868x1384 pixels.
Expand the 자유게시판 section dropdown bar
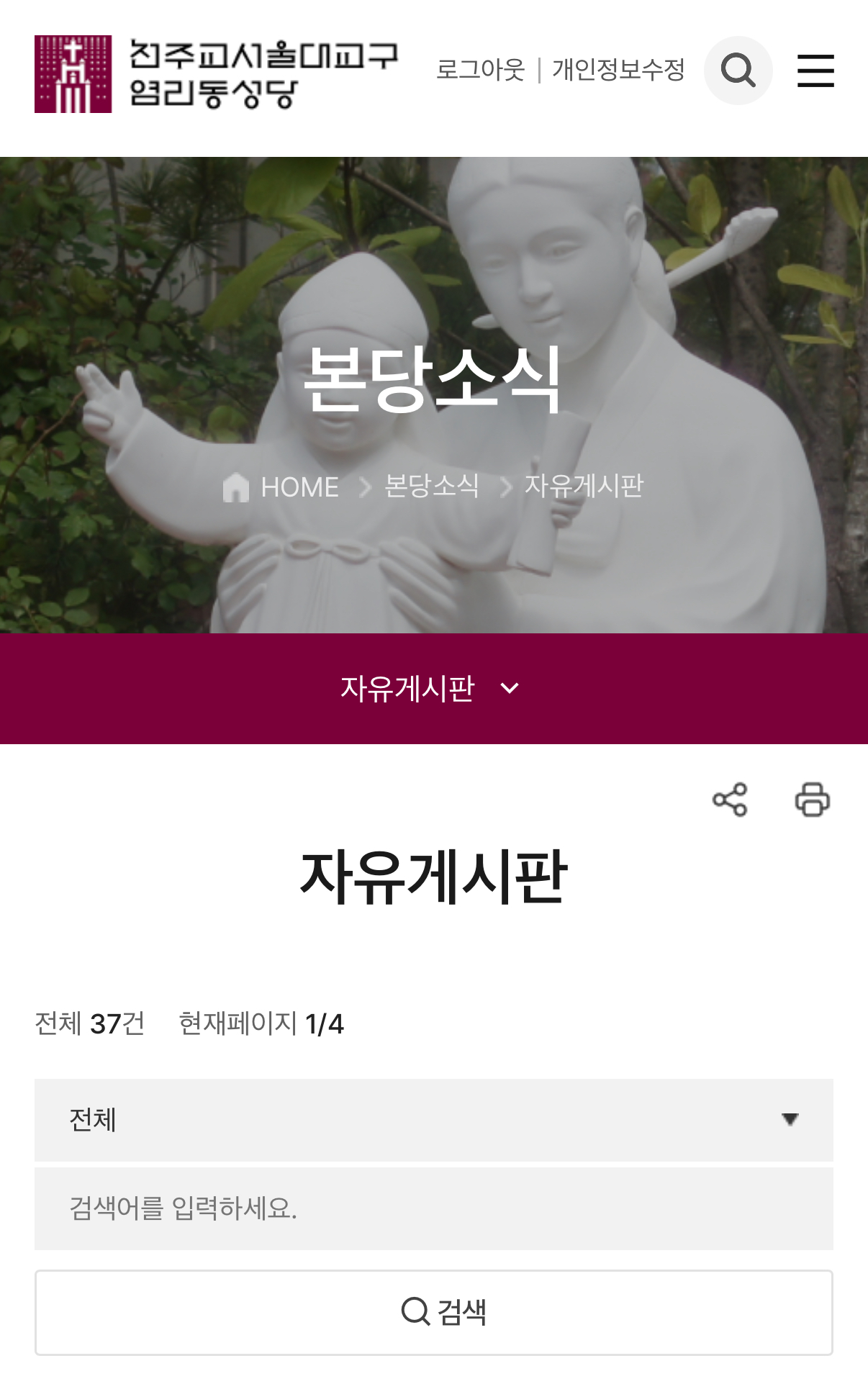click(x=433, y=689)
